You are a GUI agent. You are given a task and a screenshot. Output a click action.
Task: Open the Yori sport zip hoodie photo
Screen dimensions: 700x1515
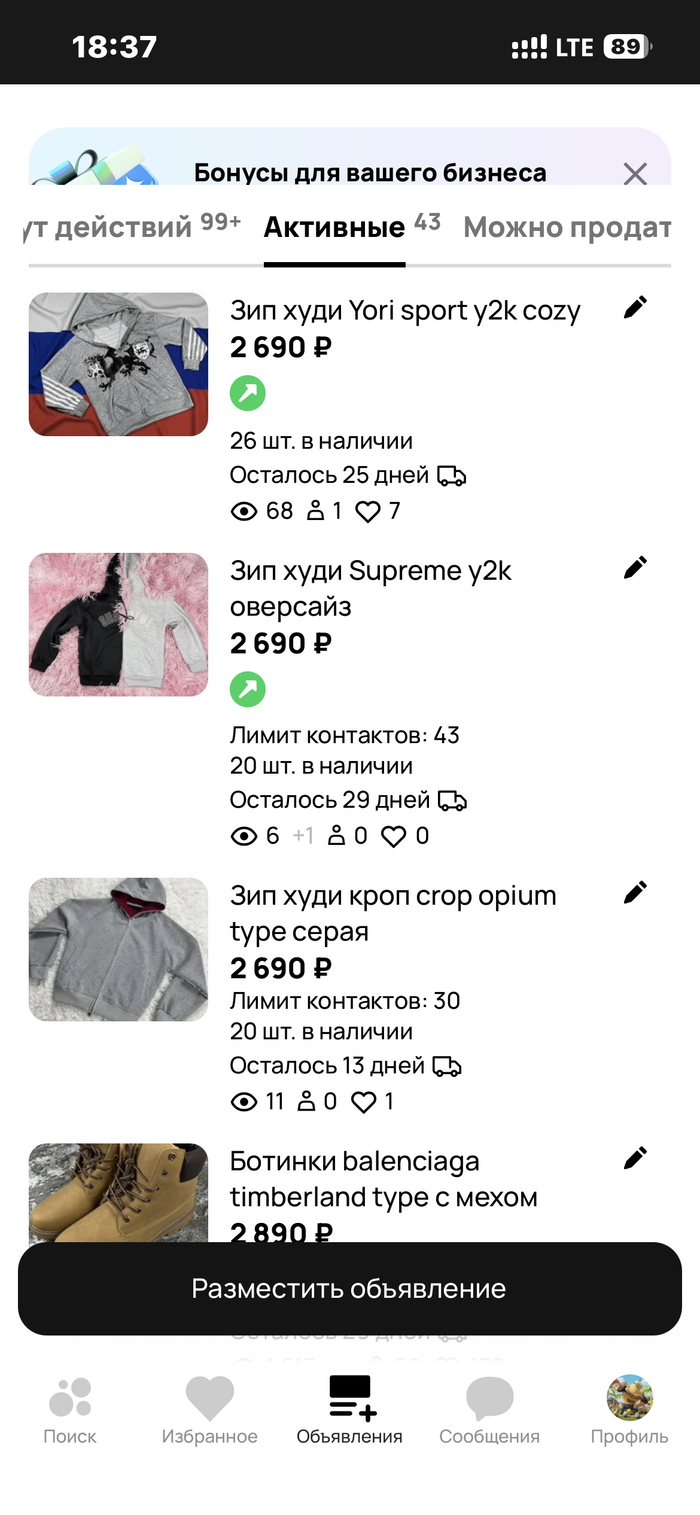pyautogui.click(x=118, y=364)
